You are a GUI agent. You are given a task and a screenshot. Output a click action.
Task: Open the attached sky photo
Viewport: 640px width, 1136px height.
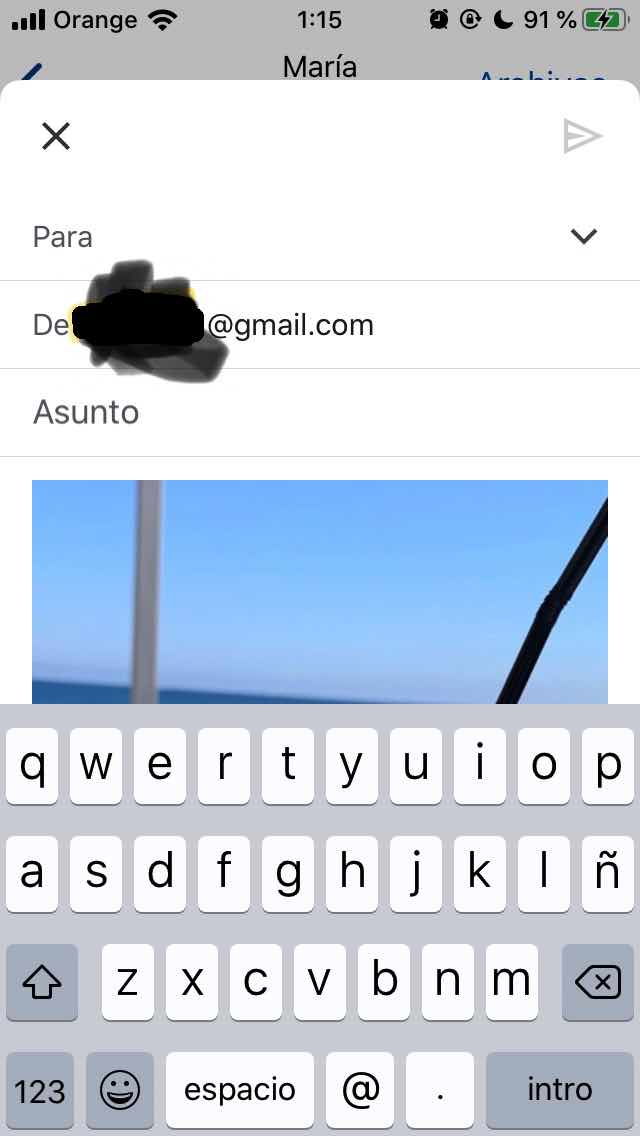pyautogui.click(x=320, y=590)
